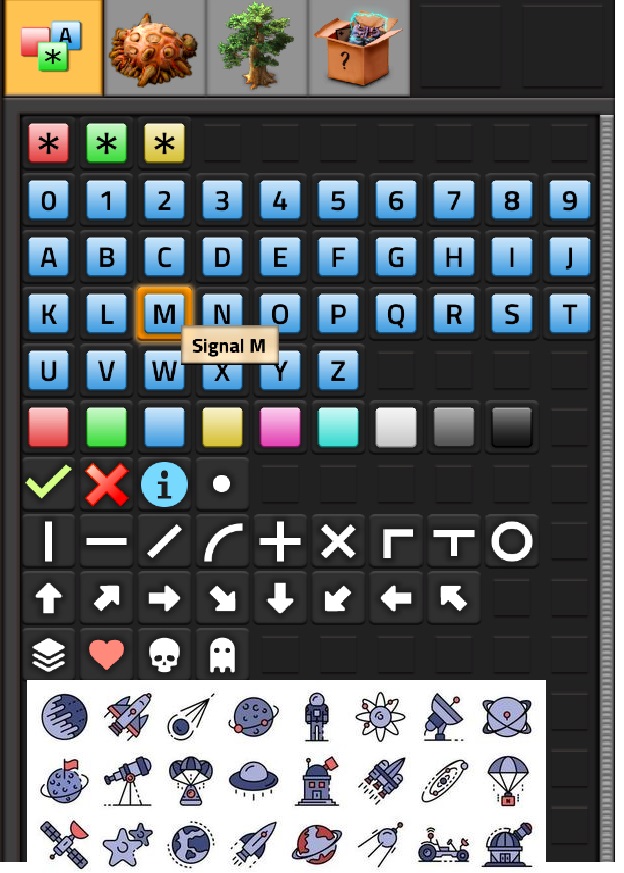Select the ghost signal icon
Screen dimensions: 624x873
222,655
